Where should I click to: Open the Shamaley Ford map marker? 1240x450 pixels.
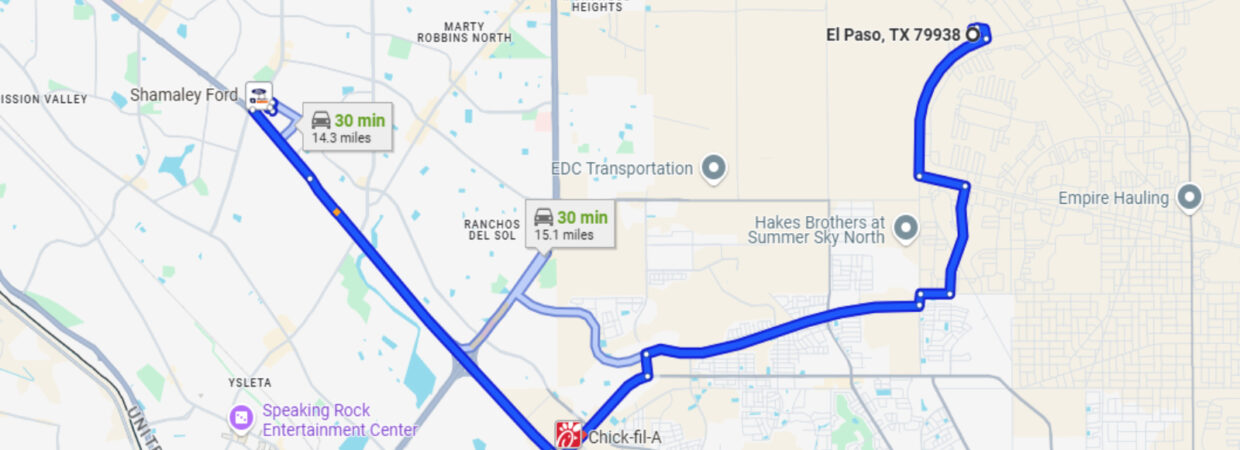[259, 96]
